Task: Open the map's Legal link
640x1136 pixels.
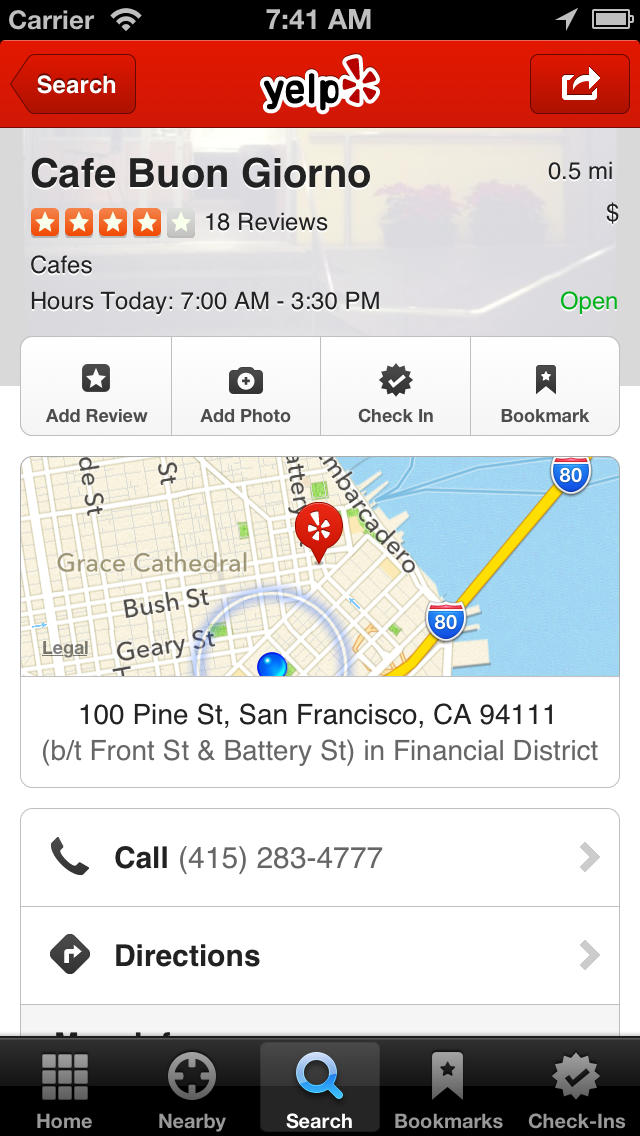Action: [x=65, y=648]
